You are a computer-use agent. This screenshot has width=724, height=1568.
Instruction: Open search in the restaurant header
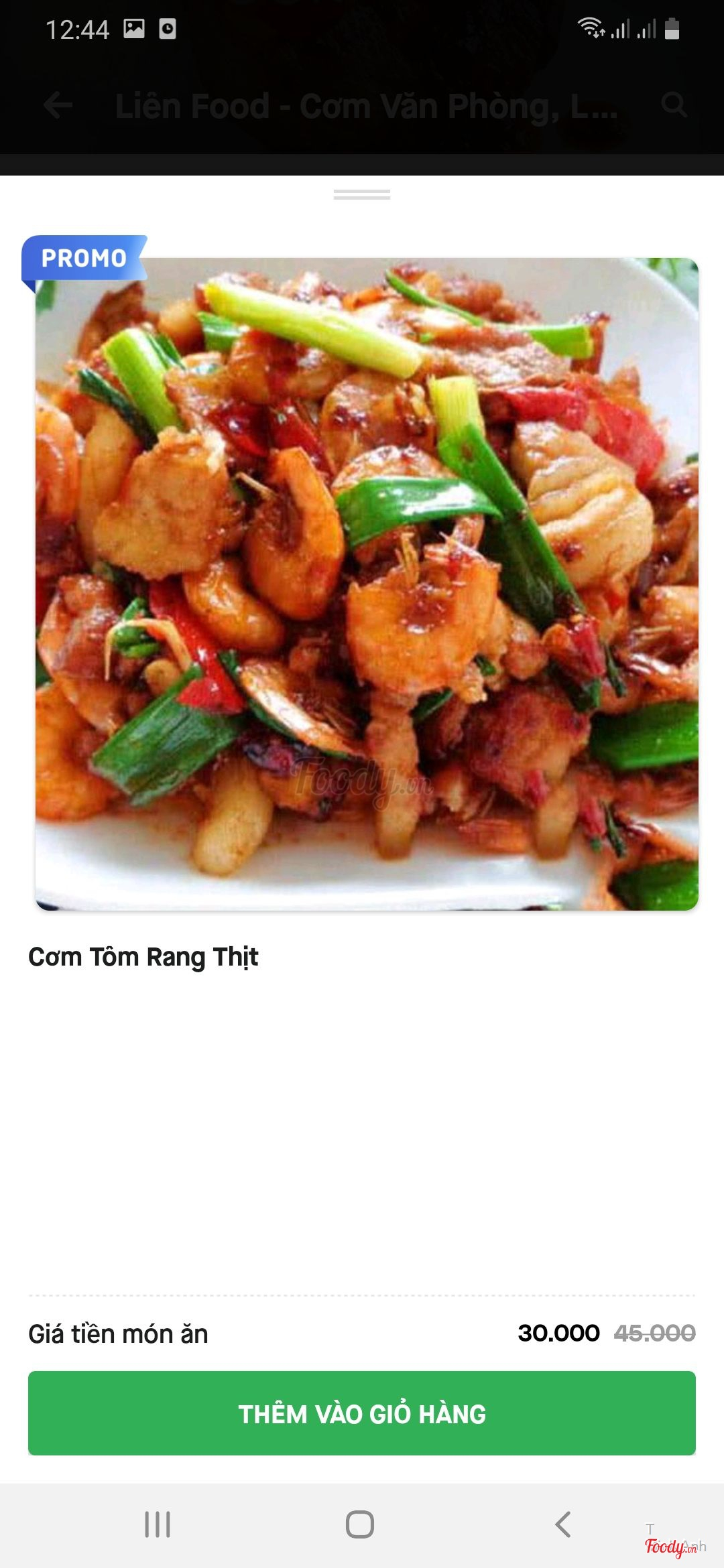[x=674, y=105]
